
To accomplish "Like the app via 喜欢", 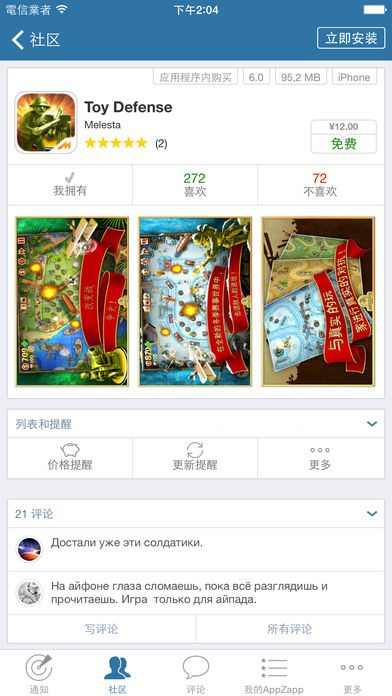I will click(195, 185).
